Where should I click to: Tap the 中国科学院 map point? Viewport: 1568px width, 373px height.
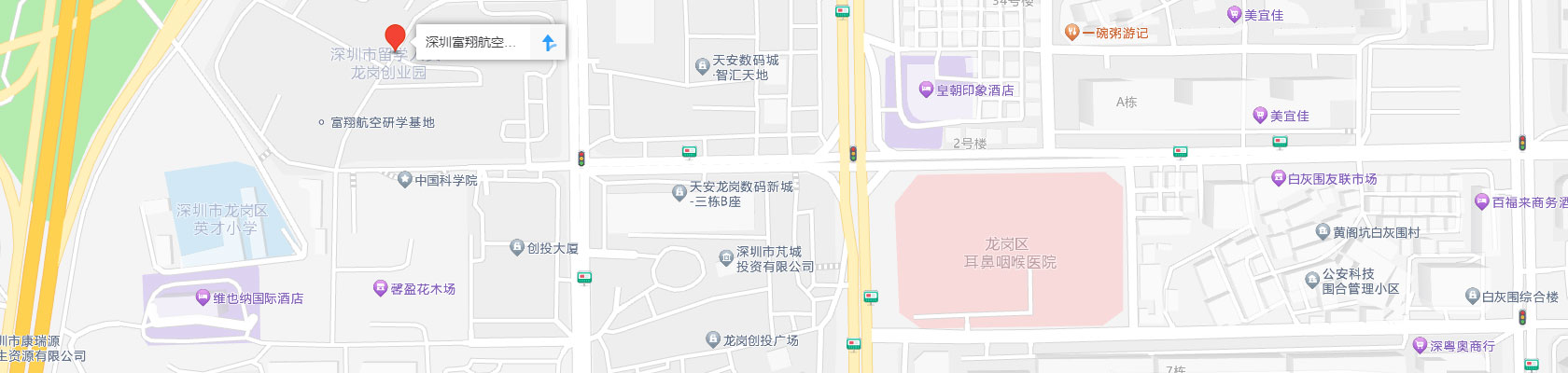click(404, 179)
